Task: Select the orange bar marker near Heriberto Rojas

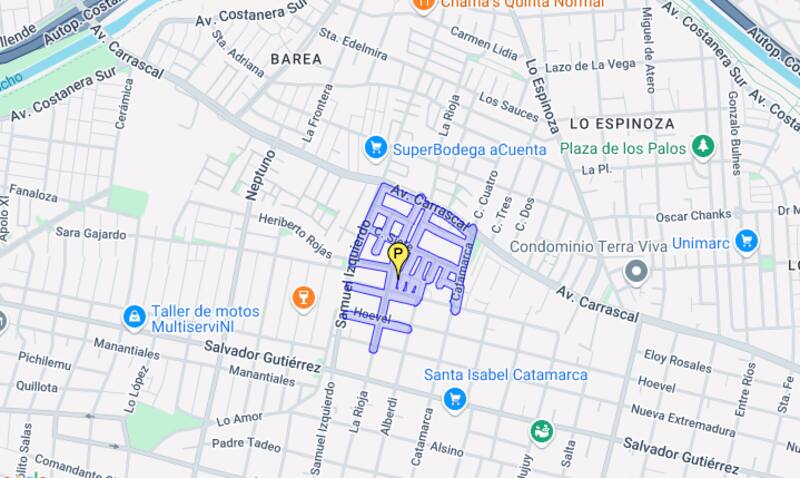Action: tap(303, 297)
